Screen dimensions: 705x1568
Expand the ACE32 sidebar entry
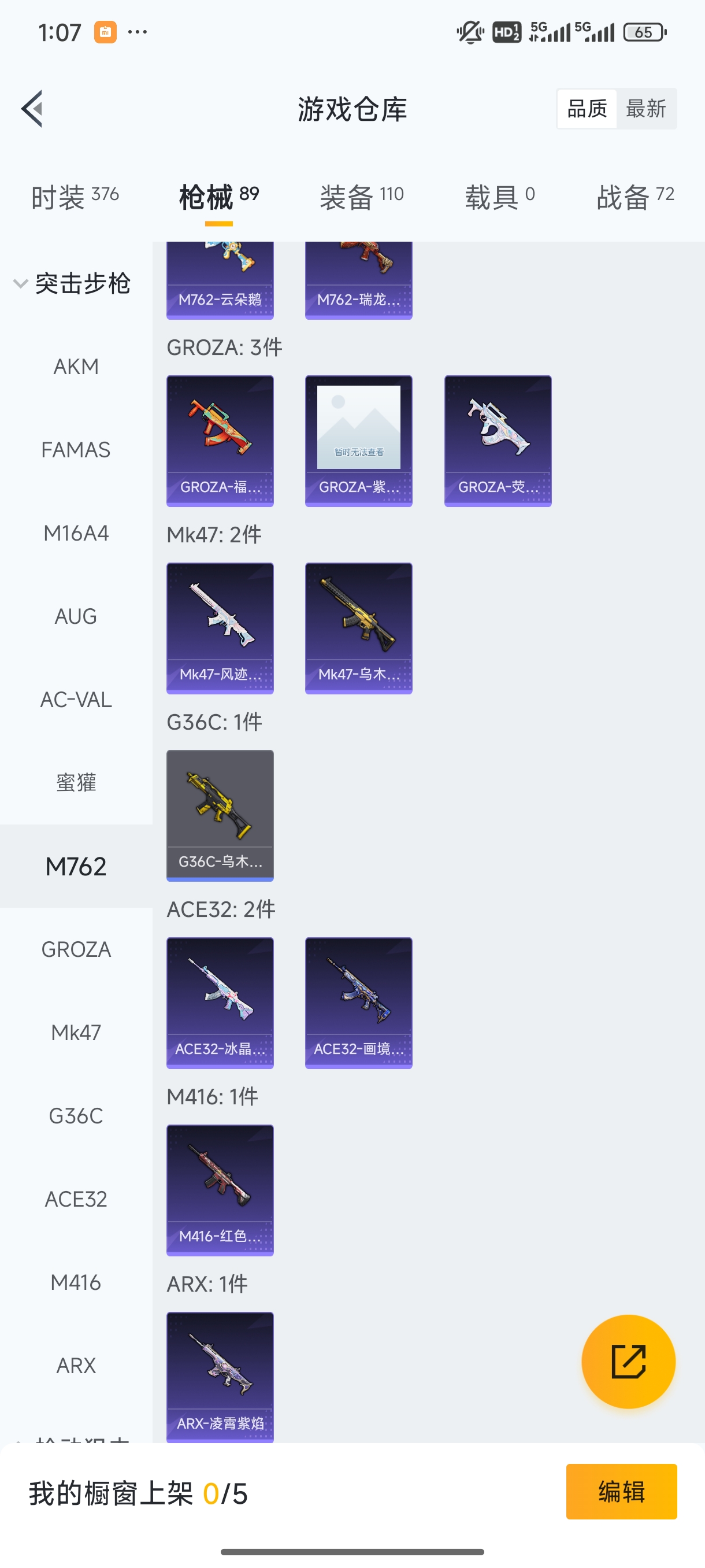[x=76, y=1199]
